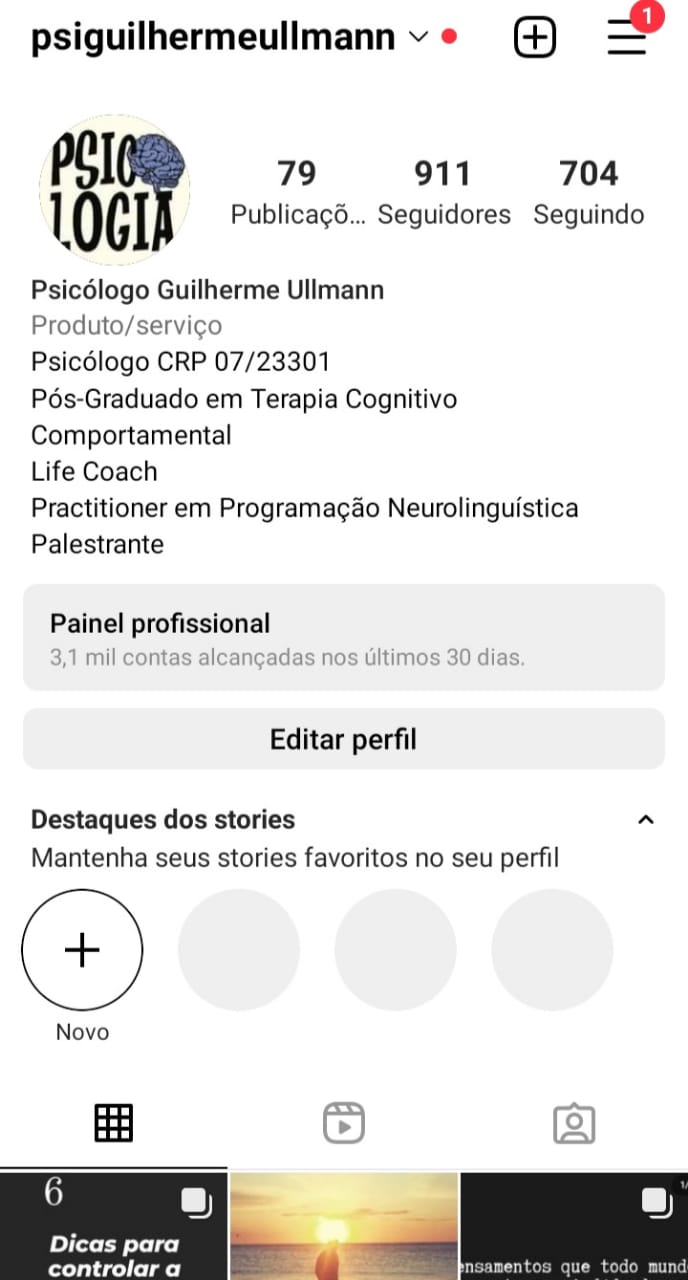Show the 704 Seguindo list

588,192
